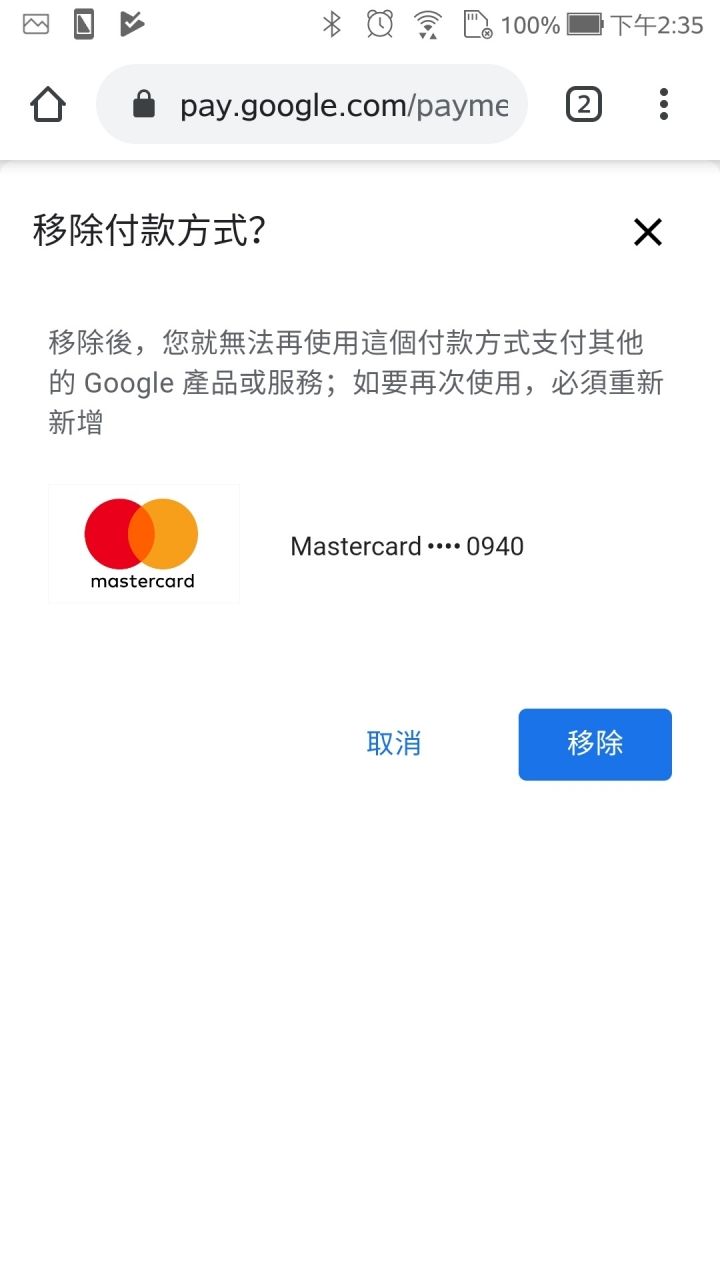Open the tab switcher showing 2 tabs

[x=584, y=104]
